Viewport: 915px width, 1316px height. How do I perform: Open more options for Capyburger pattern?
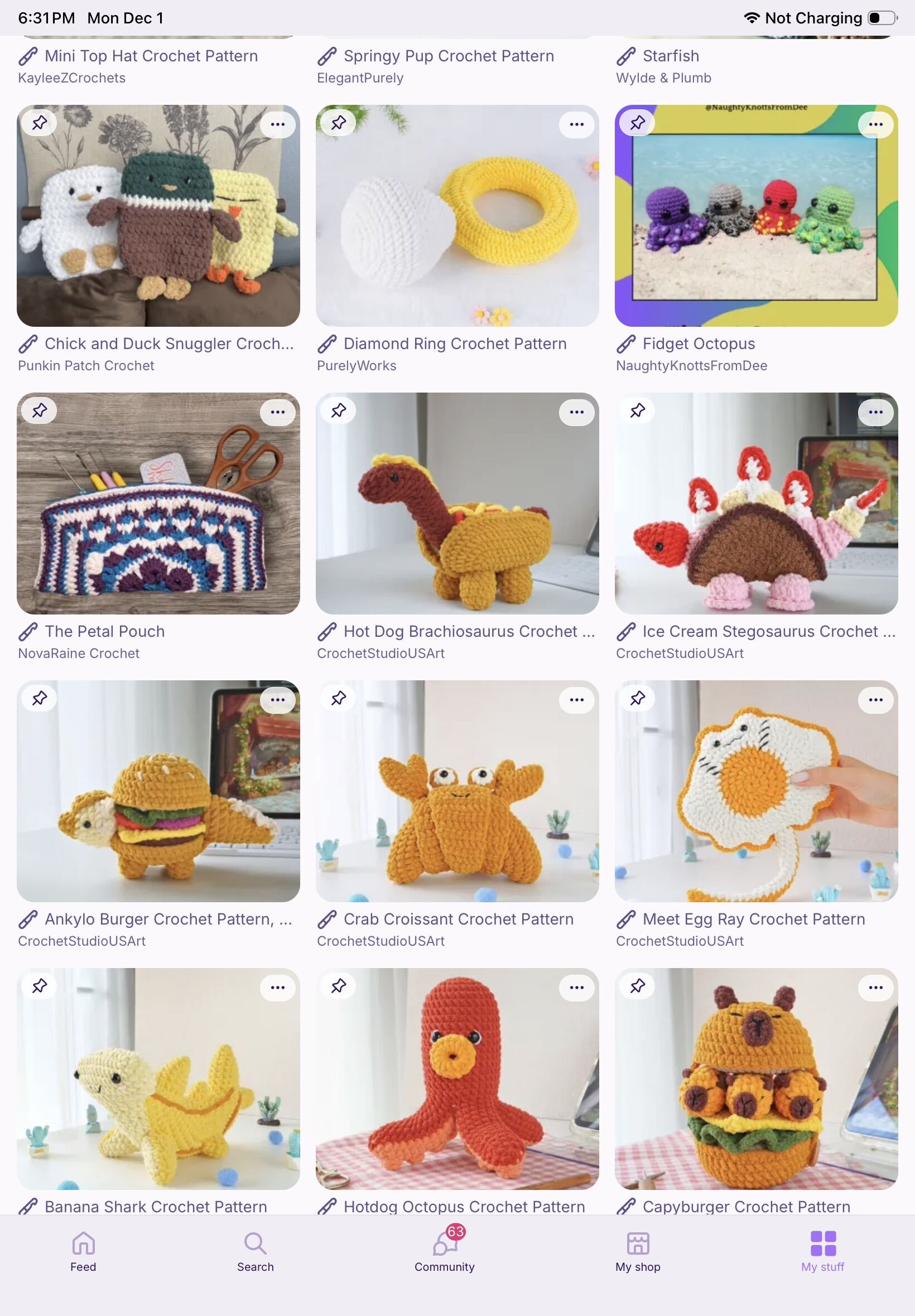pos(875,987)
